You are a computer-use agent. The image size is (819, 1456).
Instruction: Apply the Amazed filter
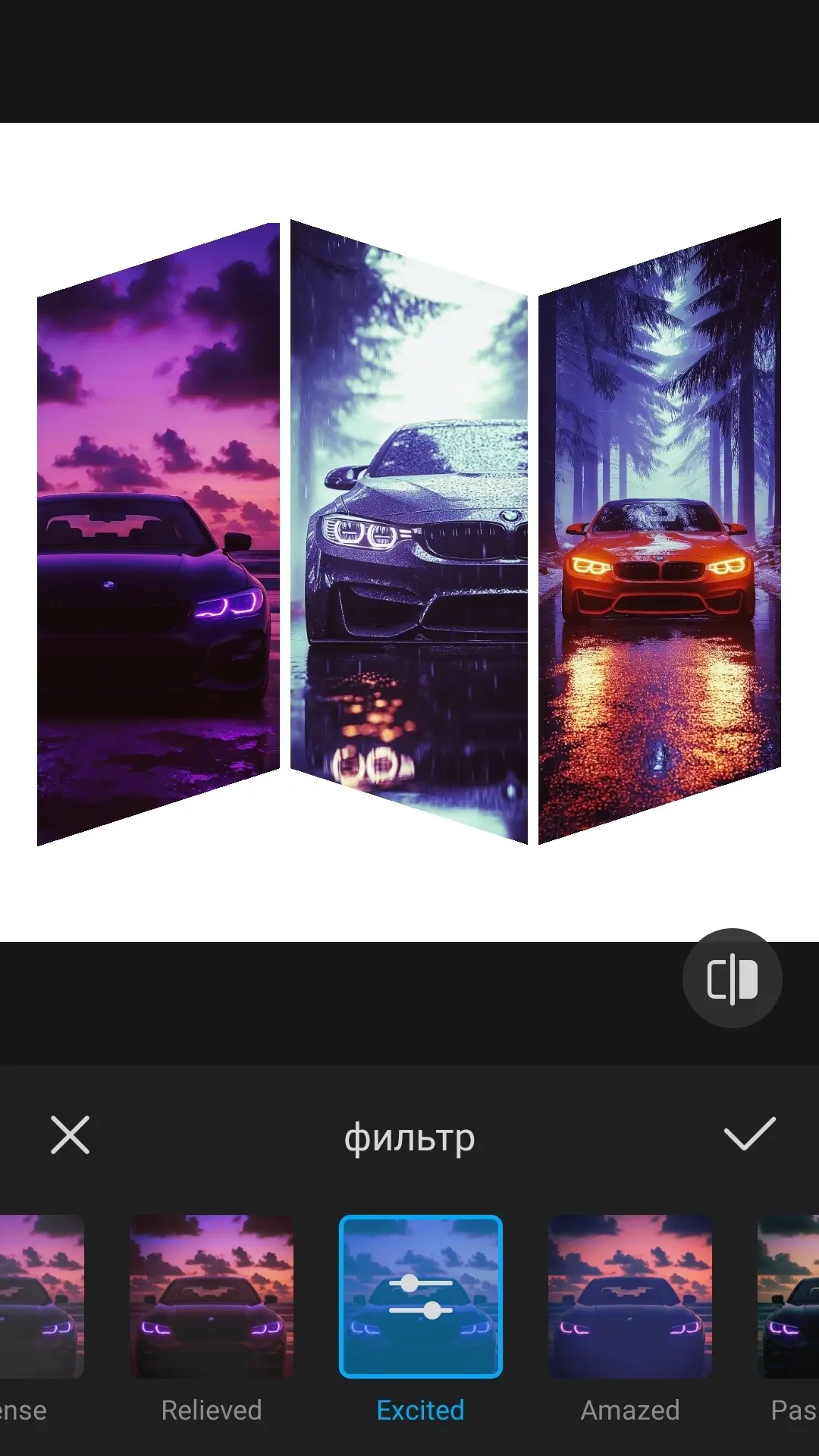630,1297
